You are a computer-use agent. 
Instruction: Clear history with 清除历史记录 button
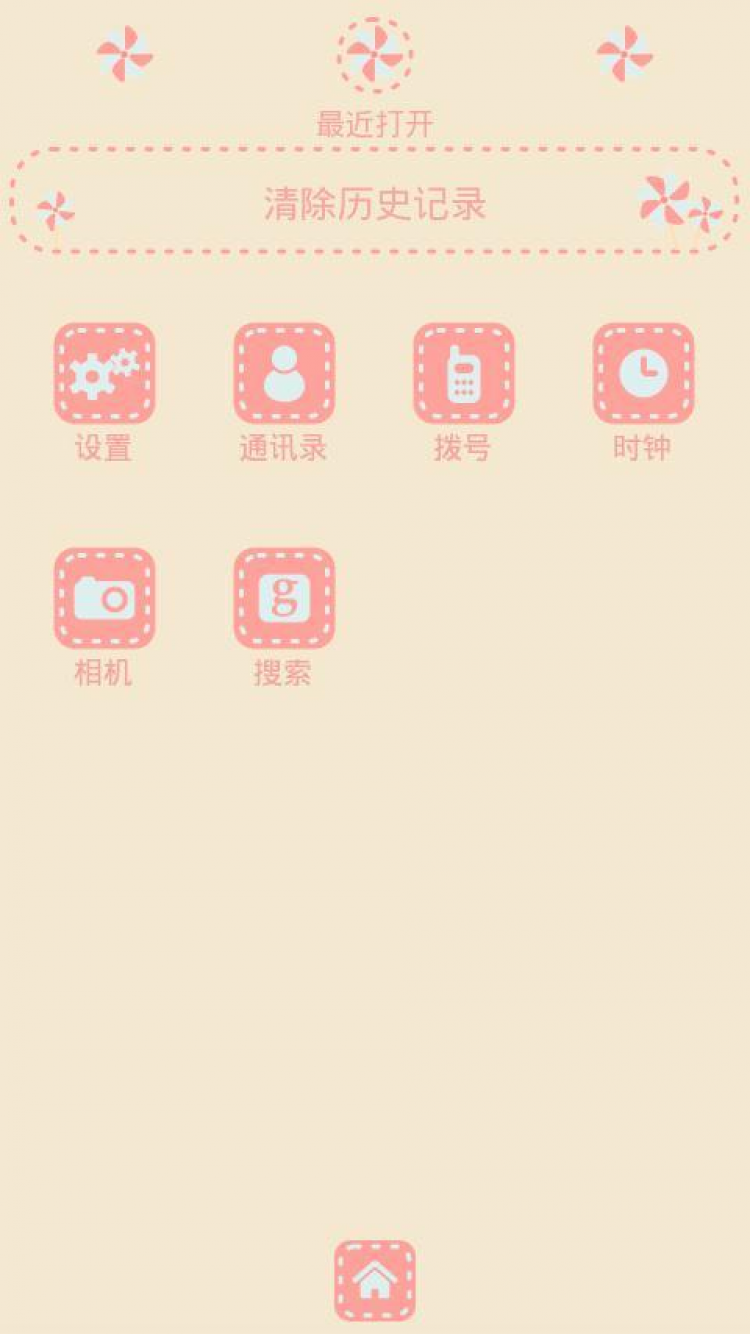click(x=375, y=203)
